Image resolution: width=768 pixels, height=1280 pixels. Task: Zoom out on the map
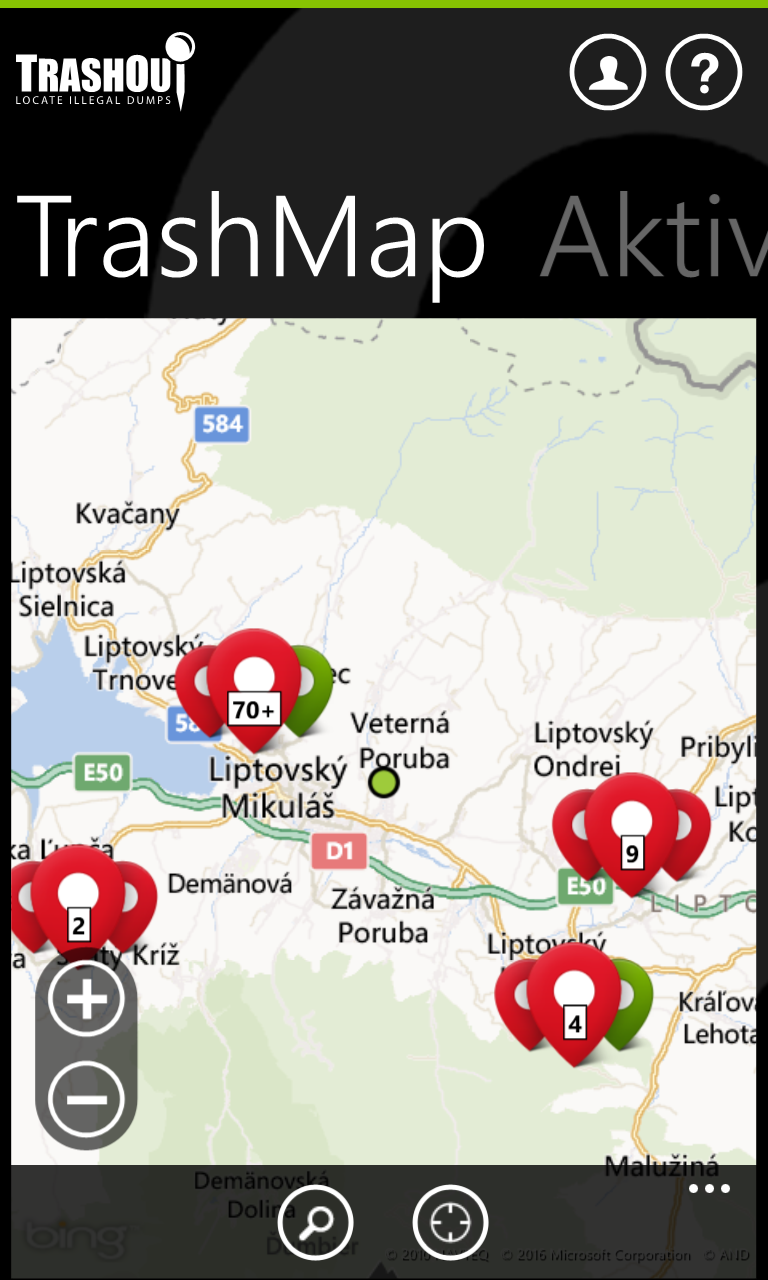pyautogui.click(x=86, y=1099)
